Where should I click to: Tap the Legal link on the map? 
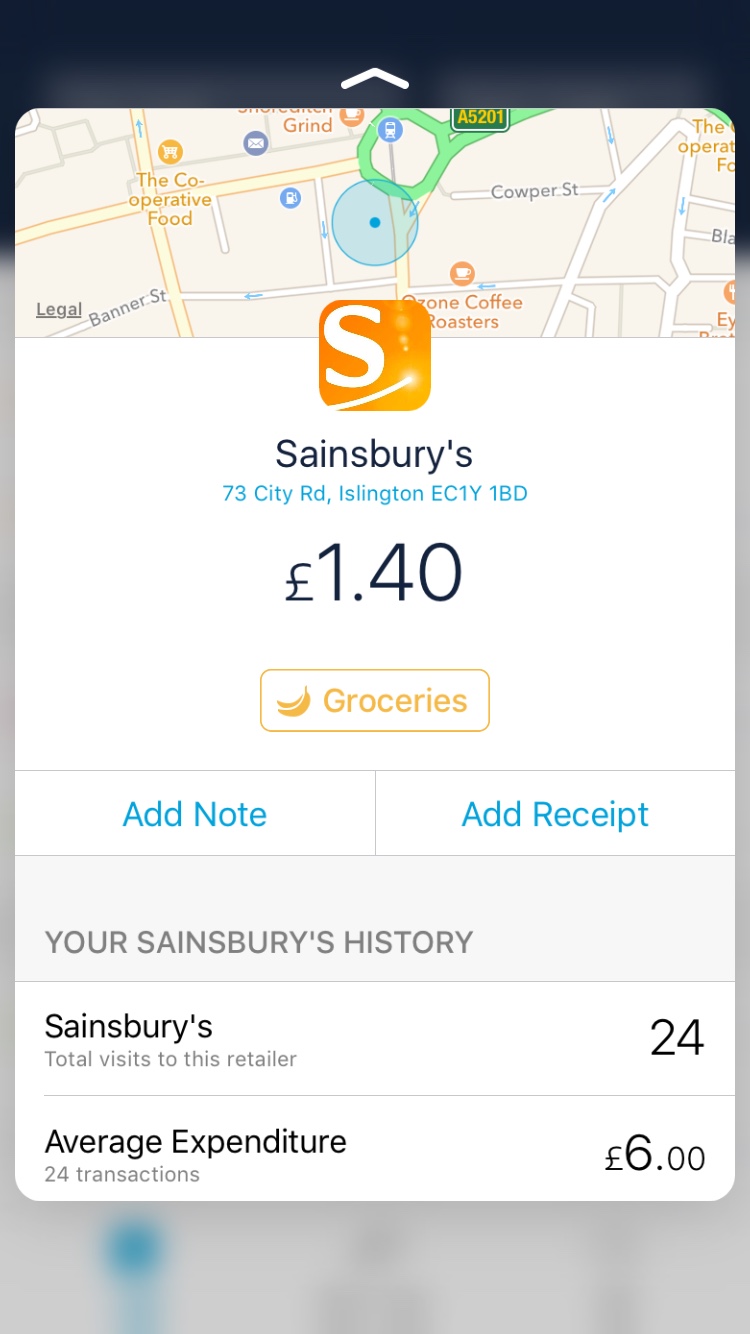(x=59, y=310)
